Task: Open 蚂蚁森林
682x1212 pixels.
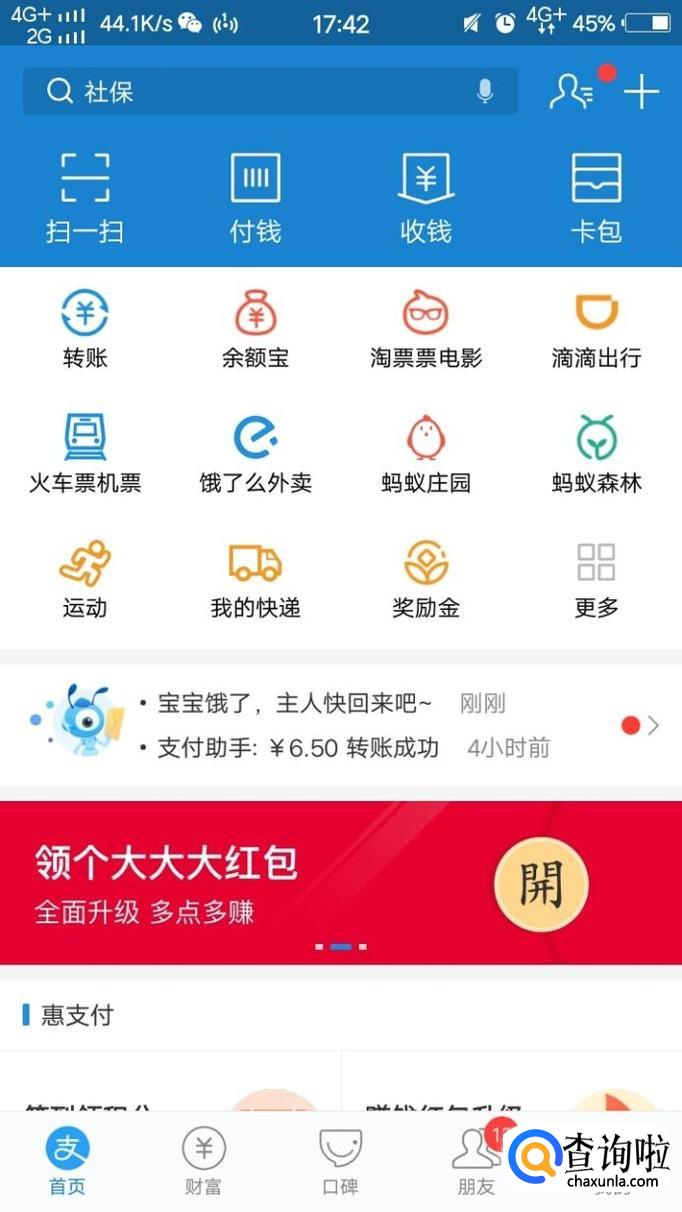Action: click(x=596, y=455)
